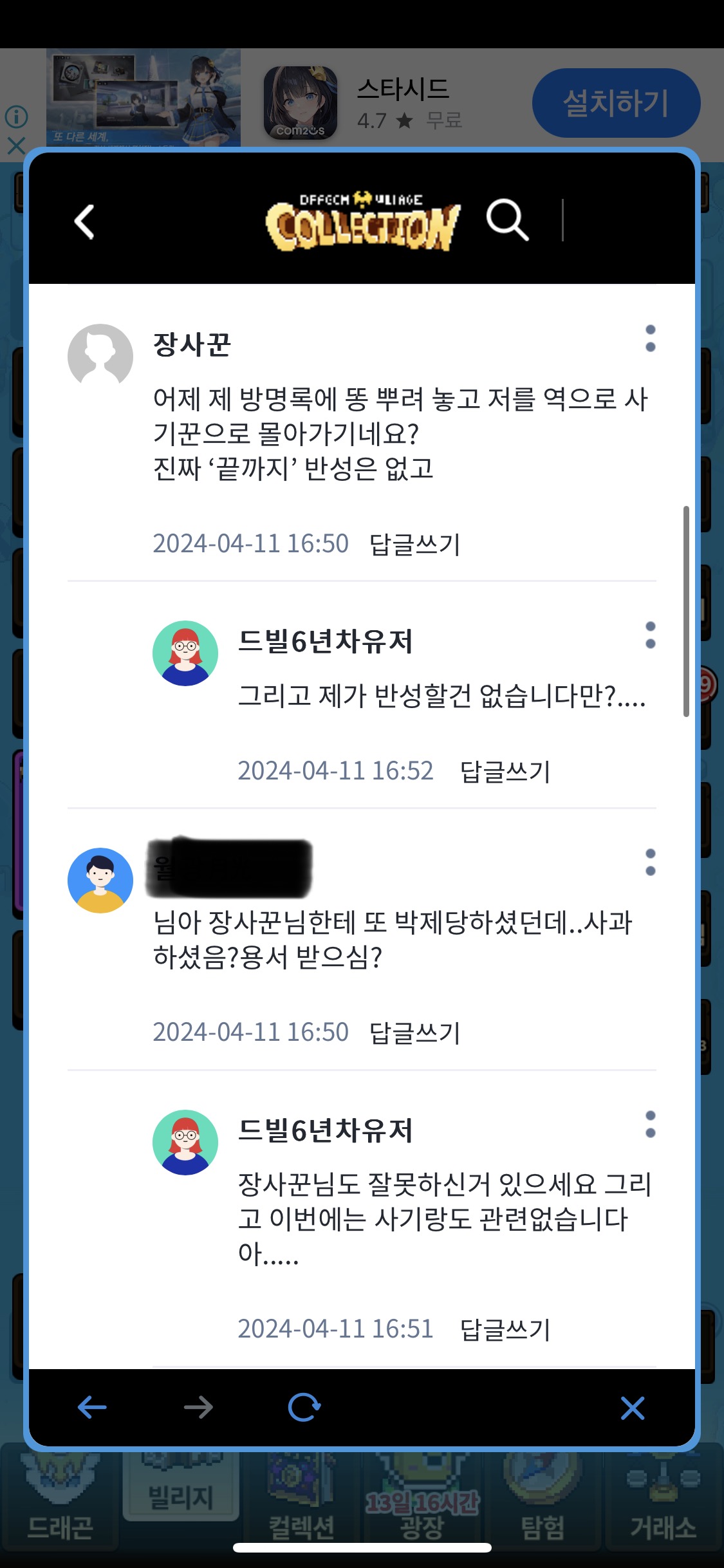Image resolution: width=724 pixels, height=1568 pixels.
Task: Open options for the comment with hidden username
Action: coord(650,863)
